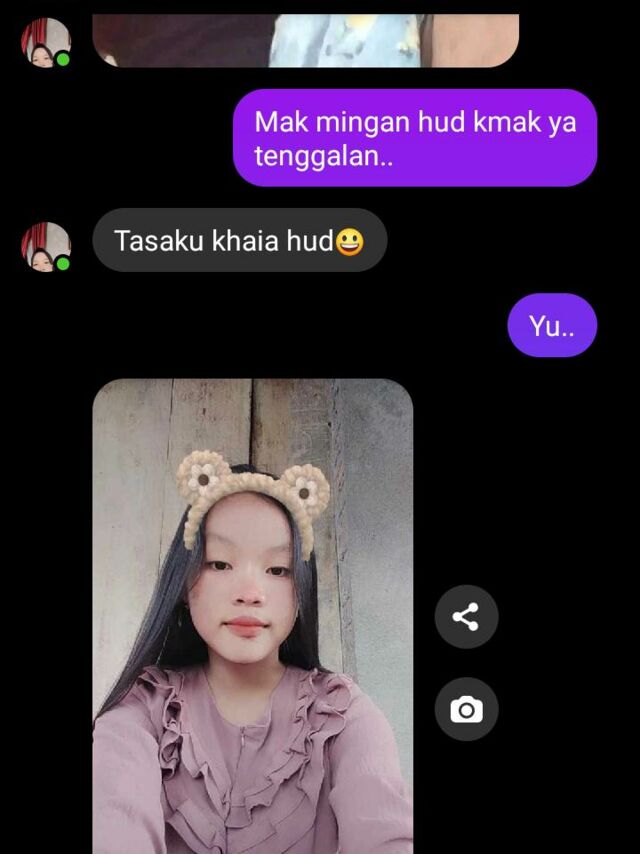Open sender's avatar beside "Tasaku khaia hud"
Viewport: 640px width, 854px height.
[x=46, y=246]
